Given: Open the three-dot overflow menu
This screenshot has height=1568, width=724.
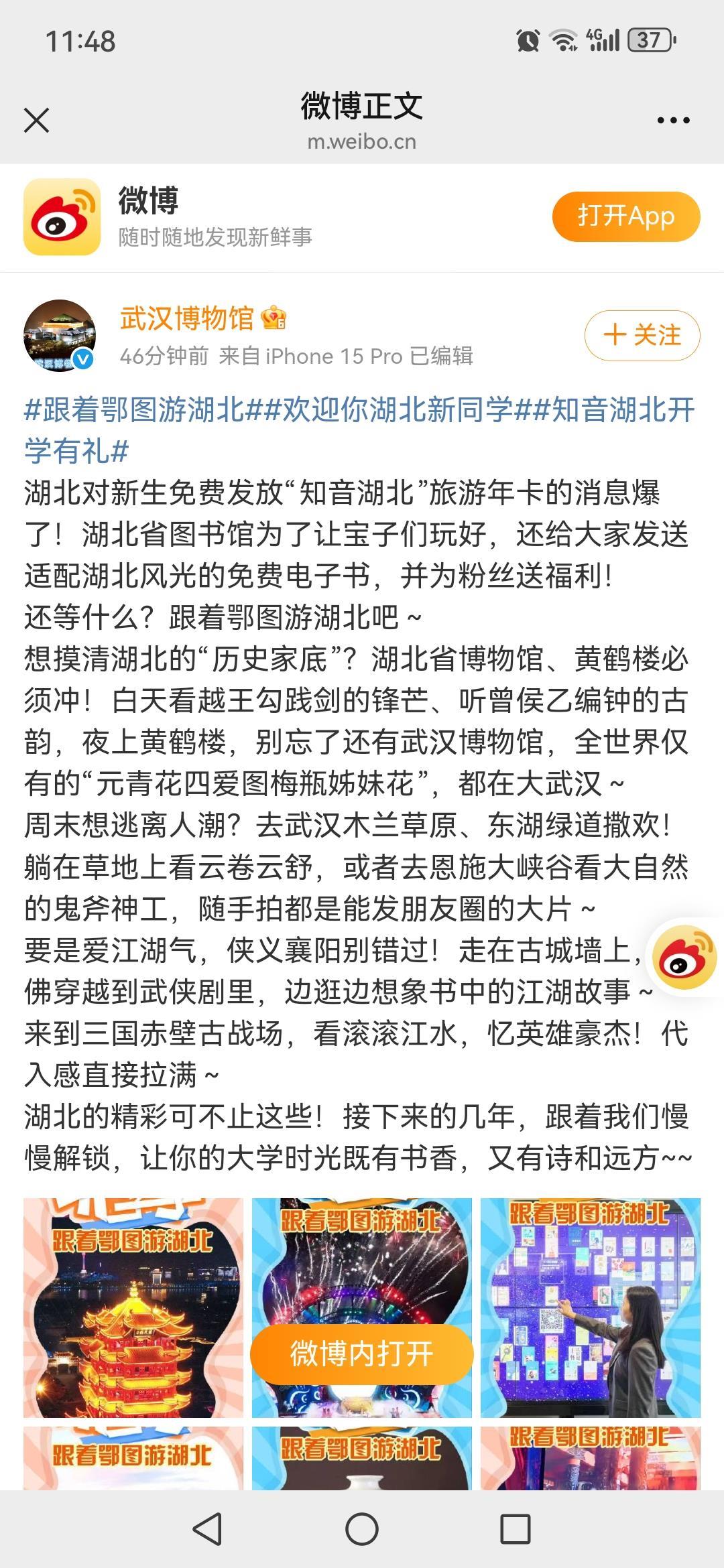Looking at the screenshot, I should click(673, 121).
